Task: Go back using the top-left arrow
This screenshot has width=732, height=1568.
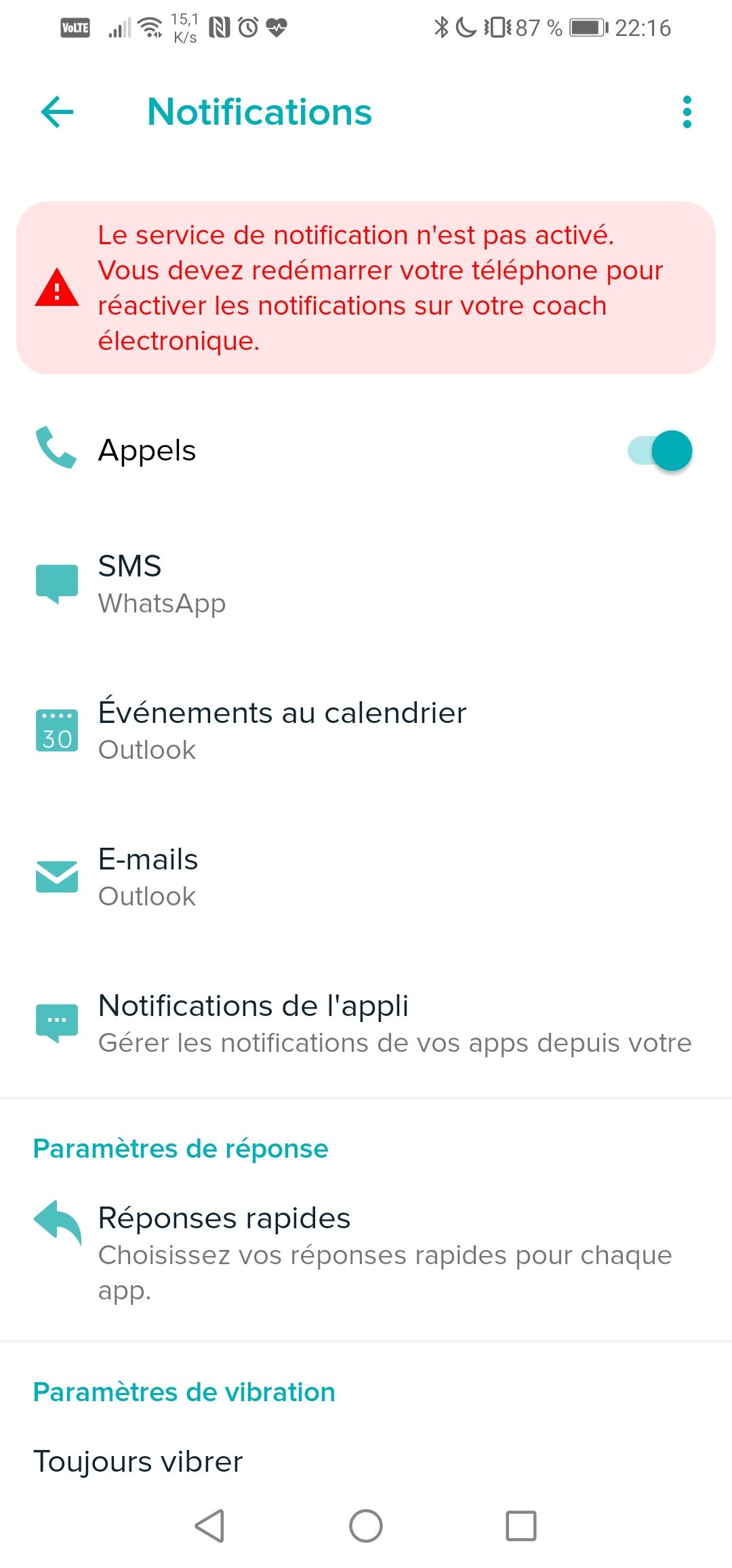Action: [58, 112]
